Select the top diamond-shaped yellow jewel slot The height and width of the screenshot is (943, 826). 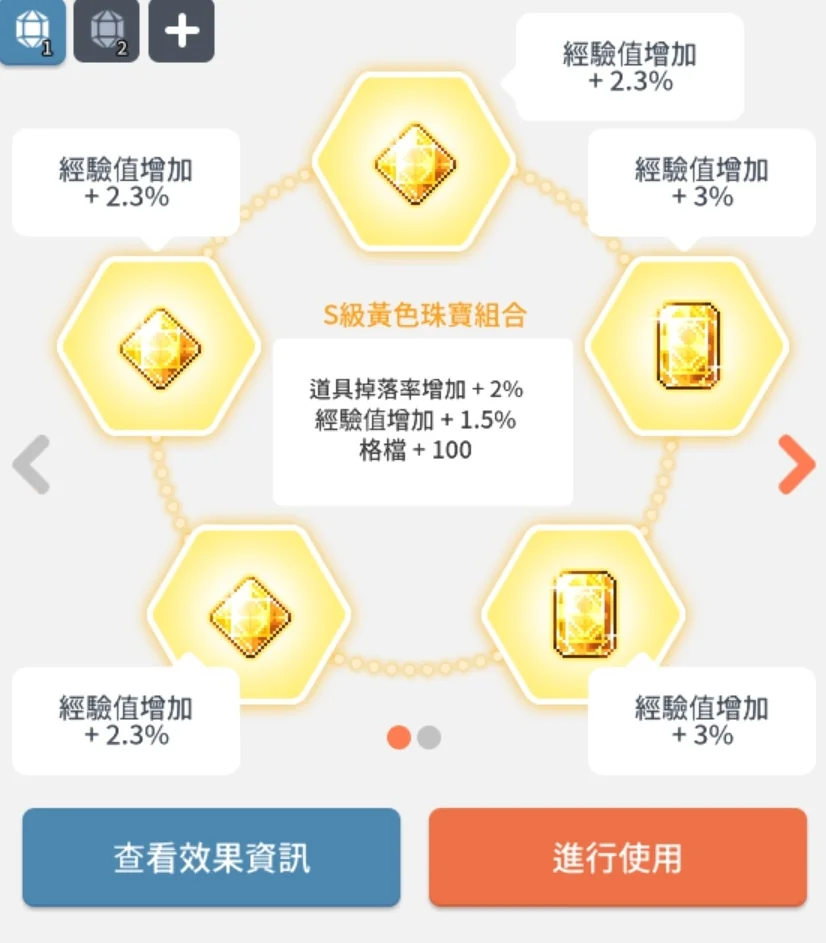(x=414, y=161)
